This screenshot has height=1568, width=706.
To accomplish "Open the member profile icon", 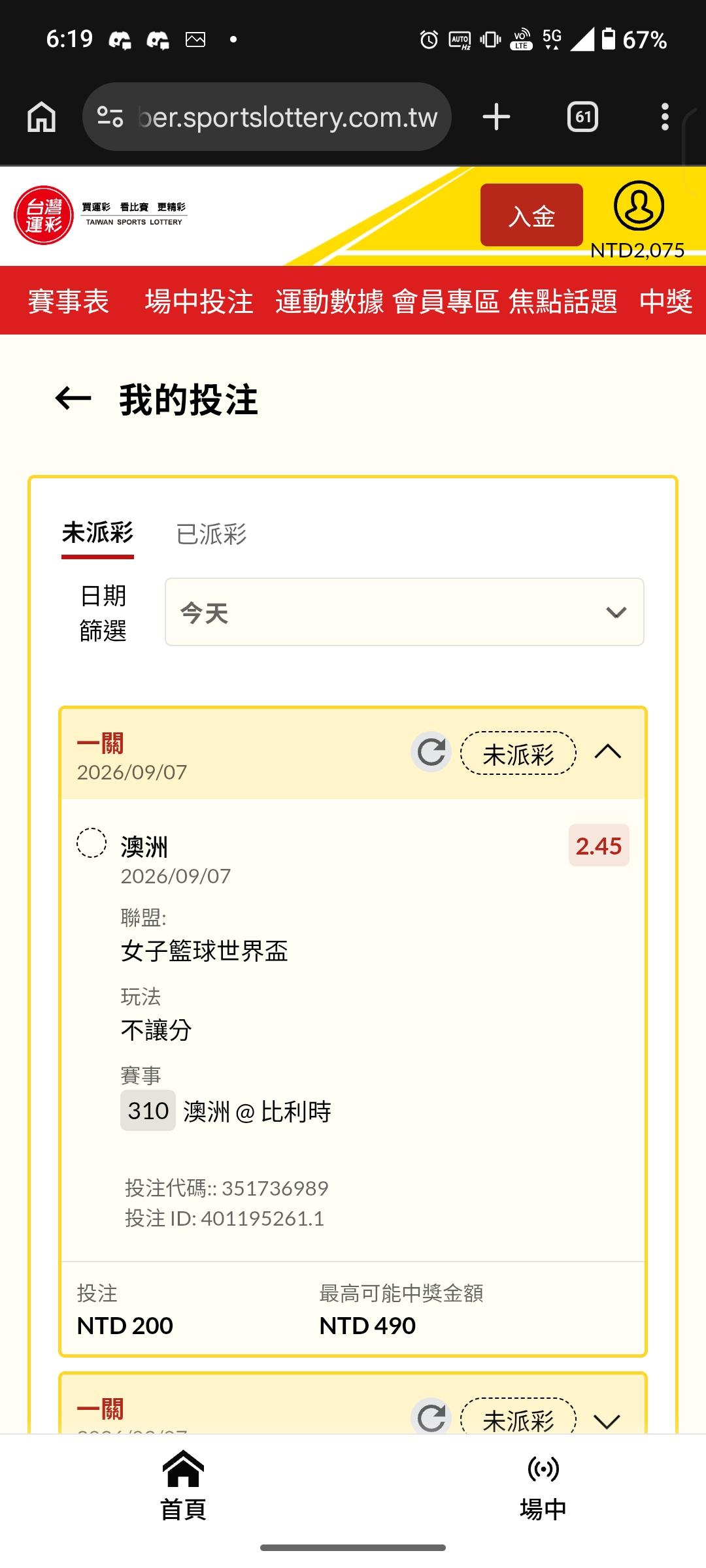I will (x=639, y=206).
